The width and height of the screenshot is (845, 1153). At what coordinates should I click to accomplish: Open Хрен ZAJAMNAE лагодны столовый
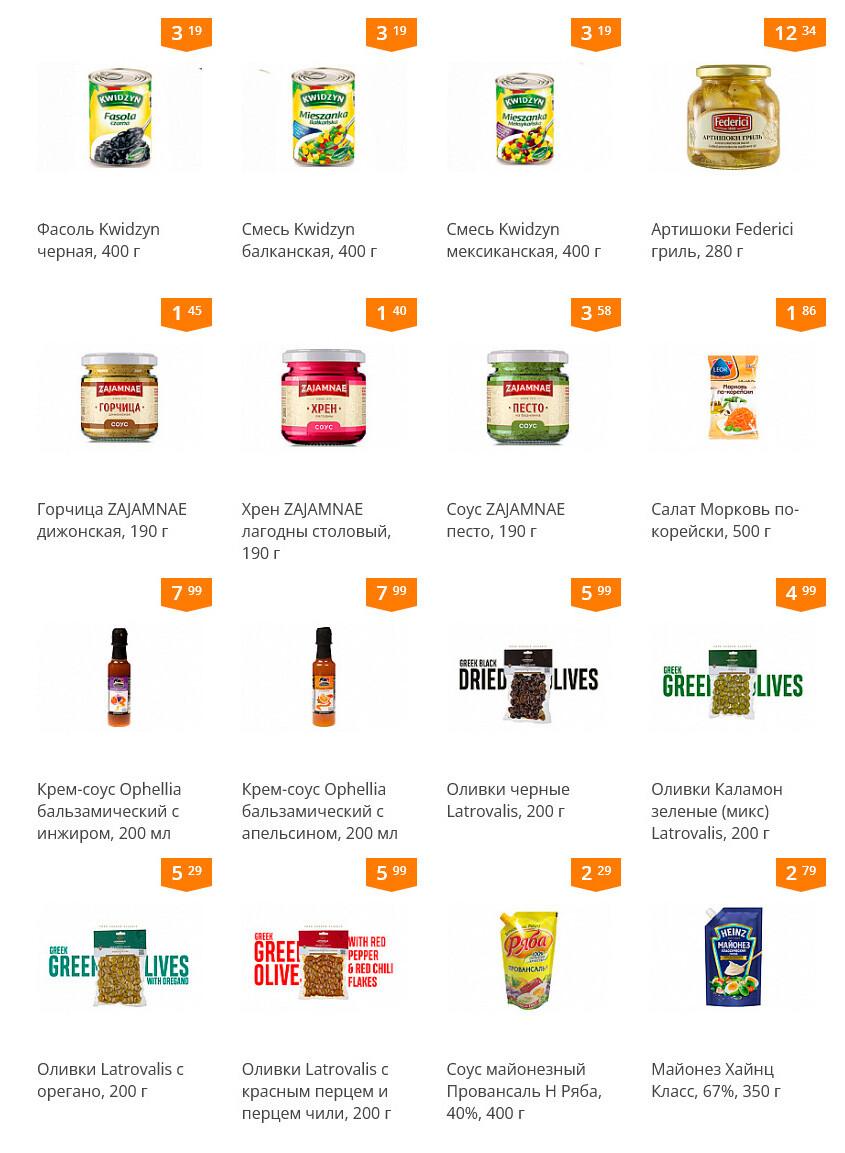click(x=324, y=397)
